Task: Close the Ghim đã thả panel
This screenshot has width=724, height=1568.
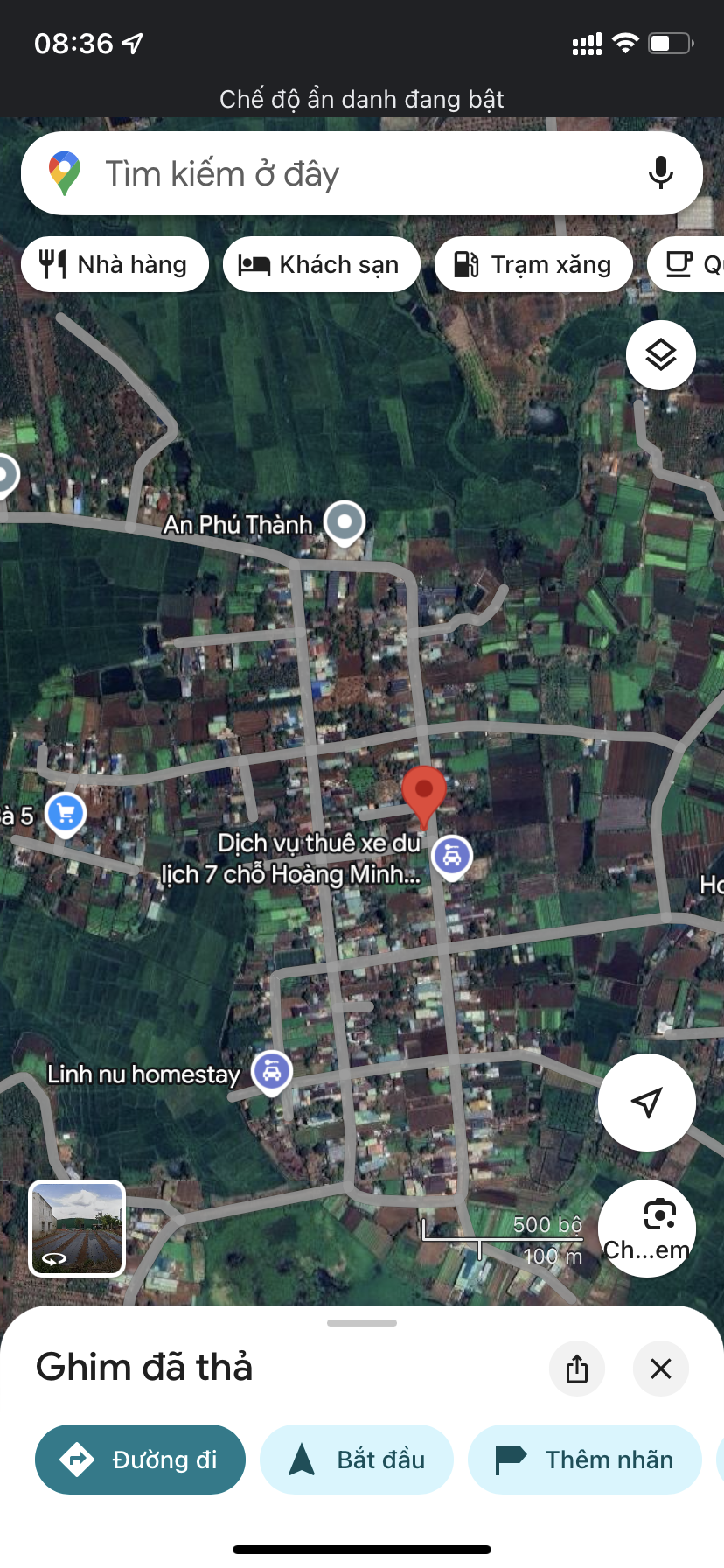Action: tap(661, 1368)
